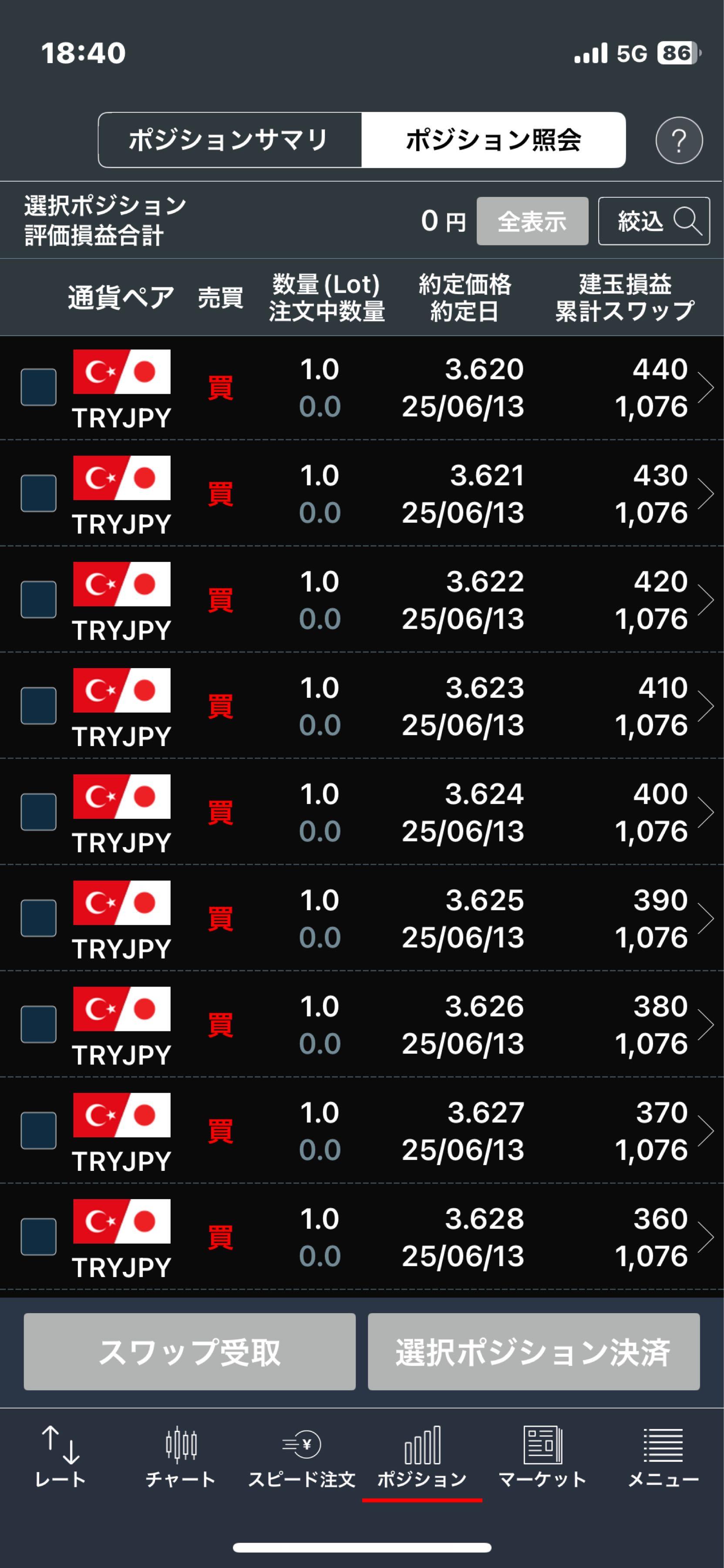
Task: Tick the checkbox for the 3.625 position
Action: point(39,918)
